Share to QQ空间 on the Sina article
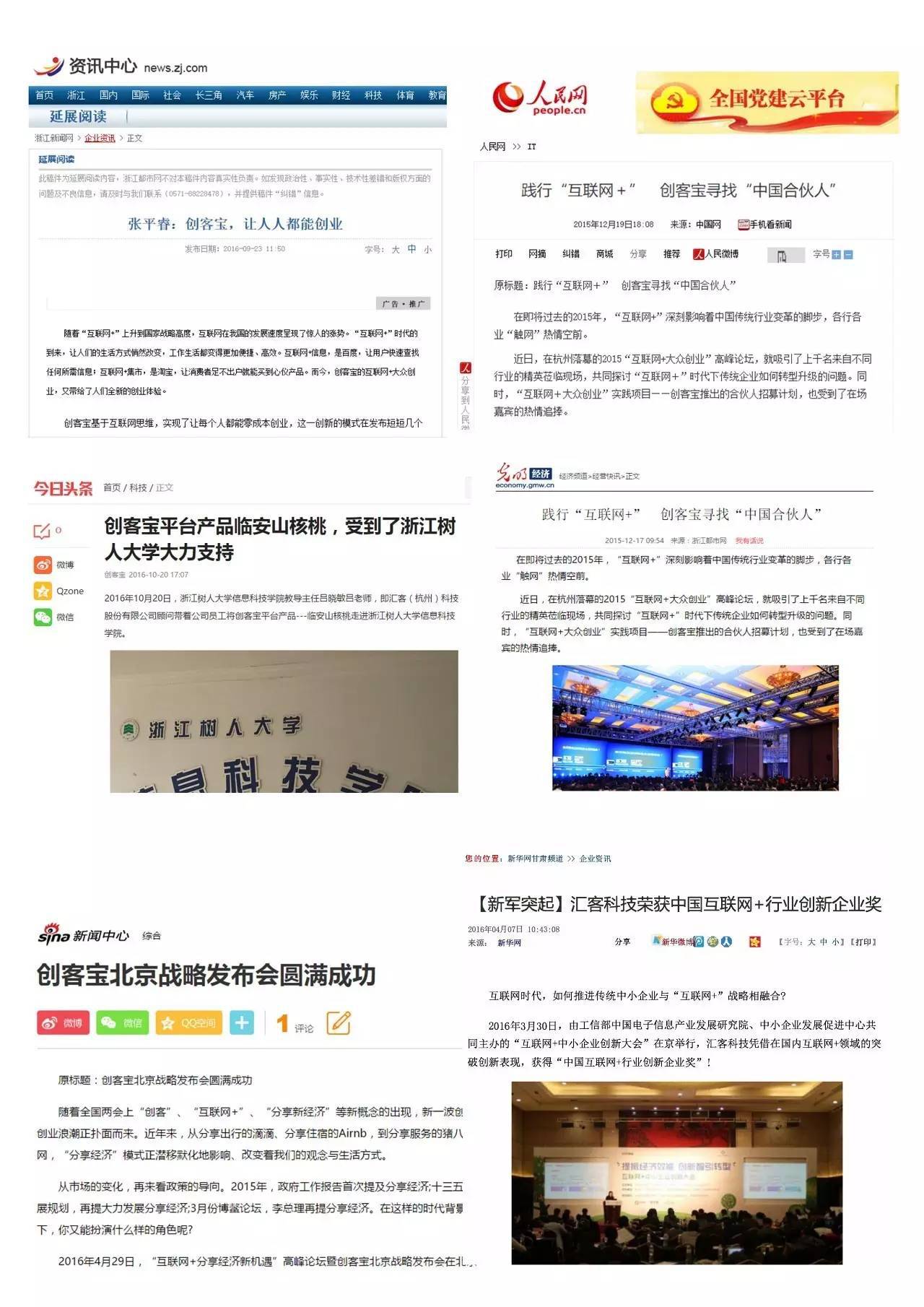The height and width of the screenshot is (1307, 924). [188, 1022]
